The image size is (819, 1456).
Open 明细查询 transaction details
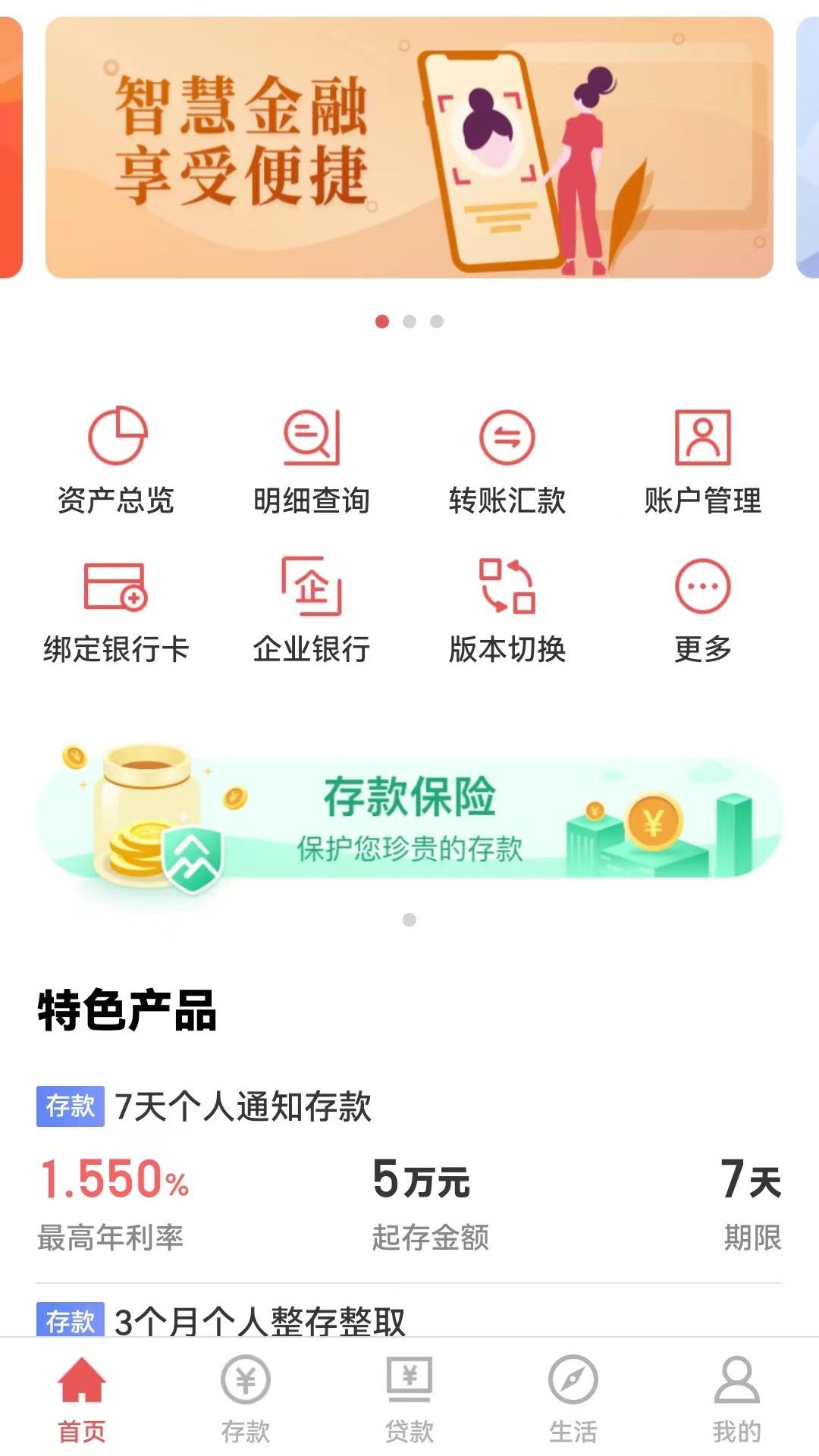tap(311, 460)
